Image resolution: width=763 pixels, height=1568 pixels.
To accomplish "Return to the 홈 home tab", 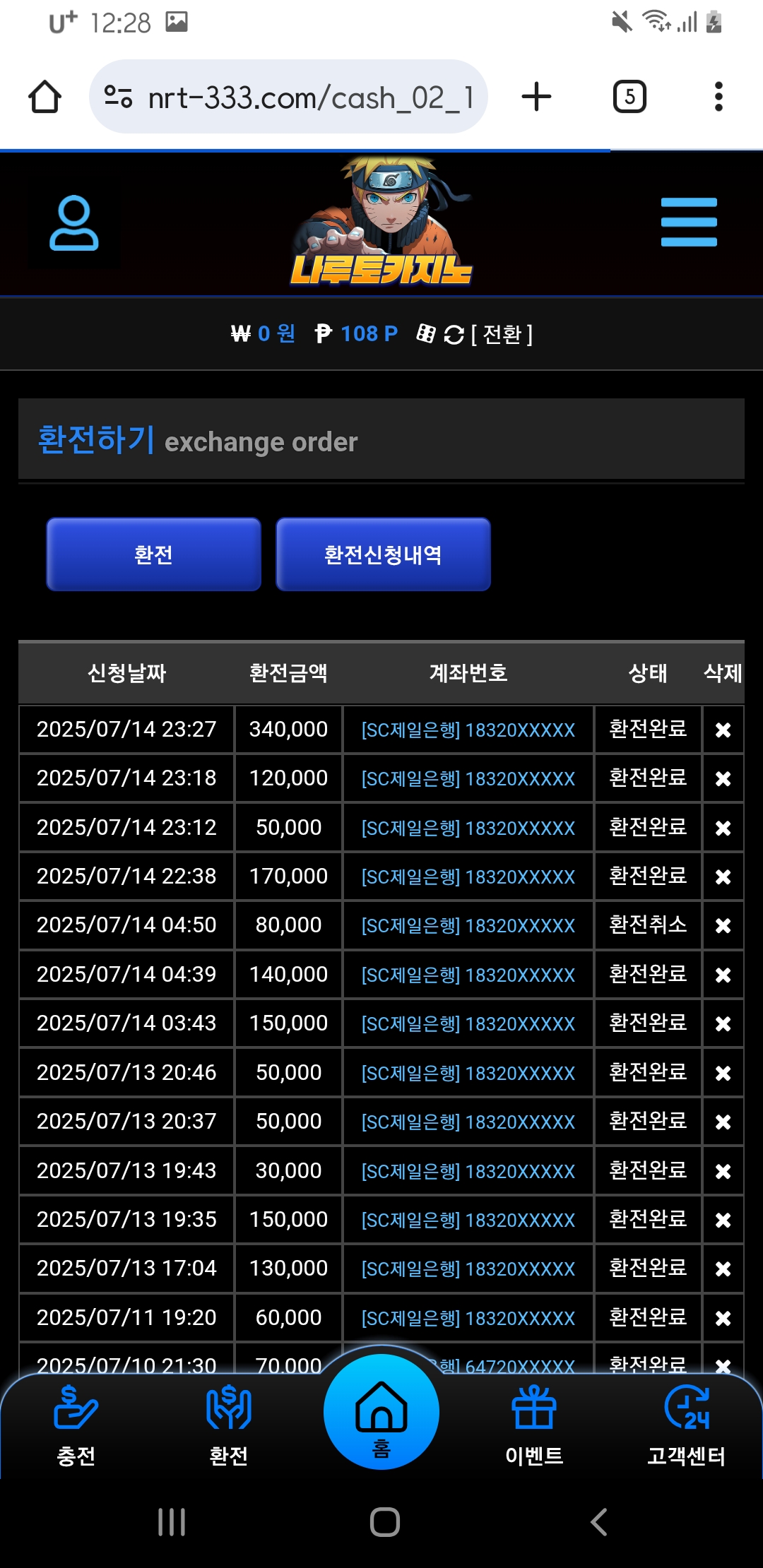I will coord(381,1412).
